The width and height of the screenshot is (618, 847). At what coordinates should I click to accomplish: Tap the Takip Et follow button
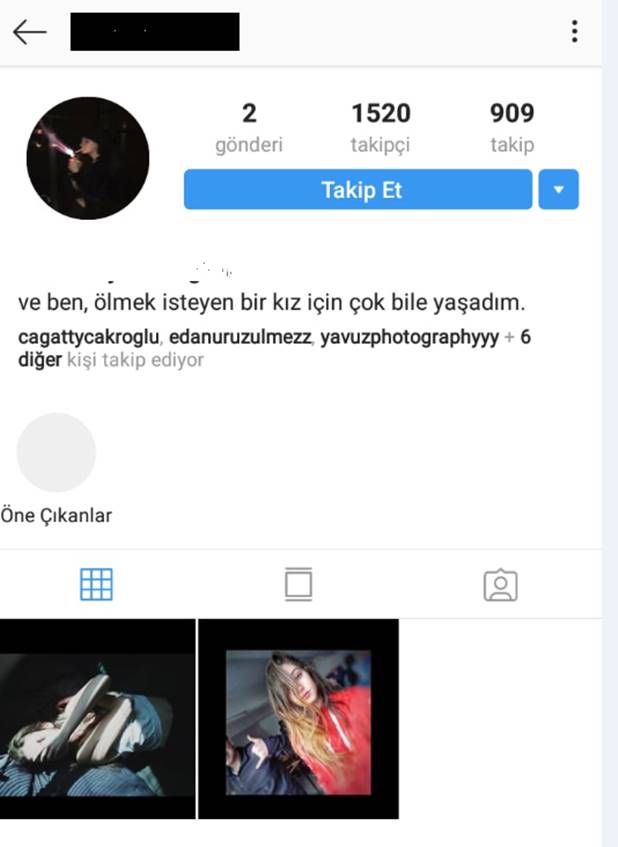[358, 190]
